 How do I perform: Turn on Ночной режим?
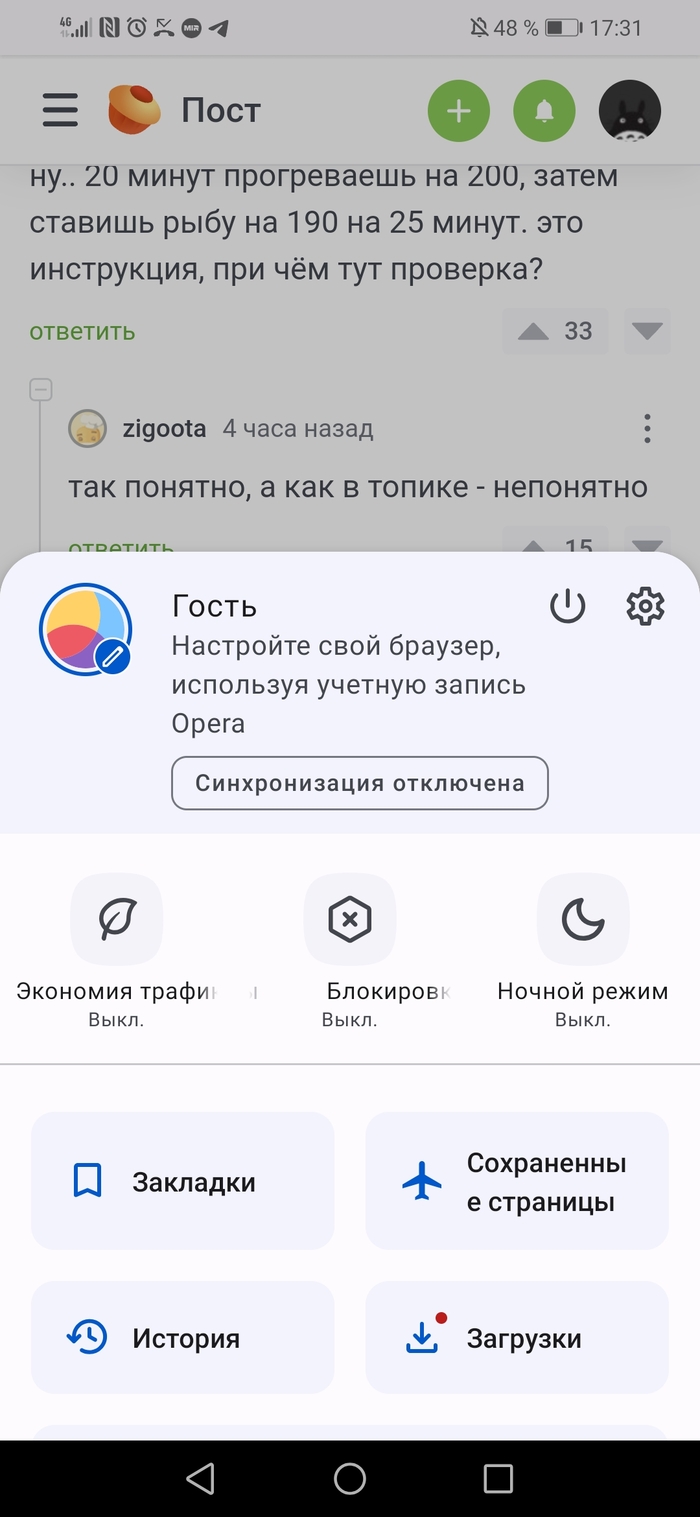click(583, 919)
